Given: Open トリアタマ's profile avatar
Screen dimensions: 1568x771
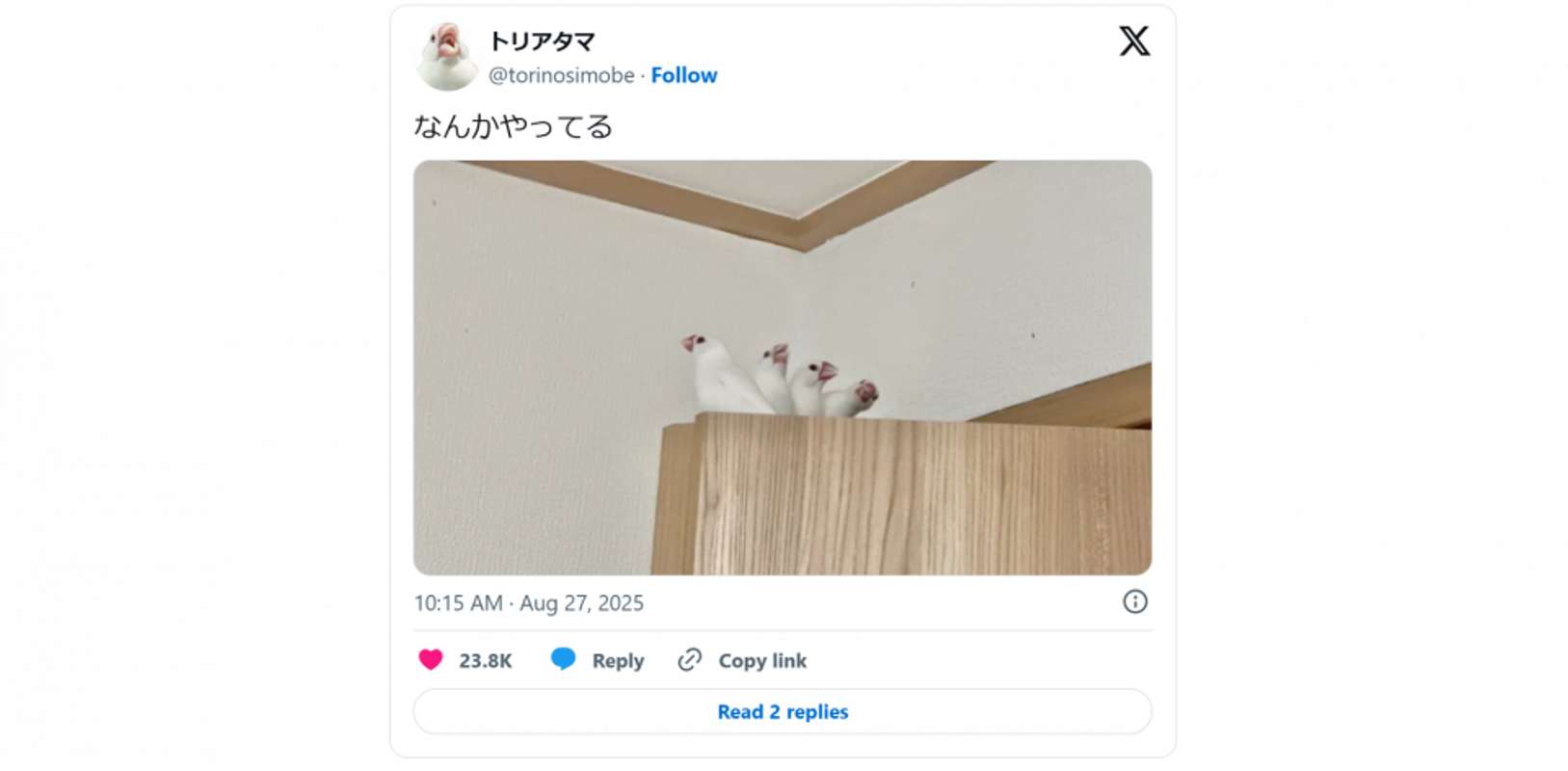Looking at the screenshot, I should pos(446,57).
